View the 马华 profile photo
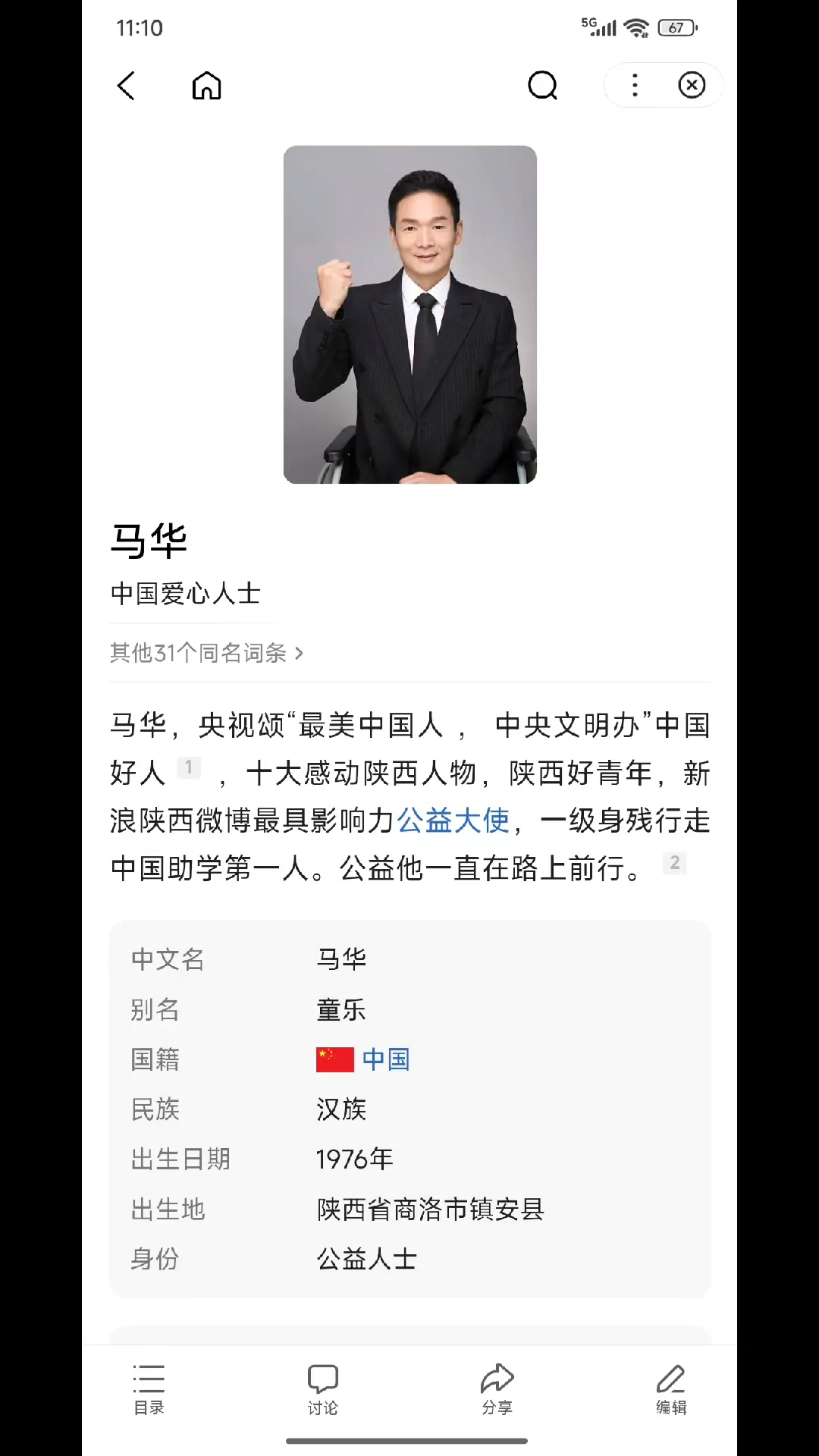819x1456 pixels. [409, 314]
